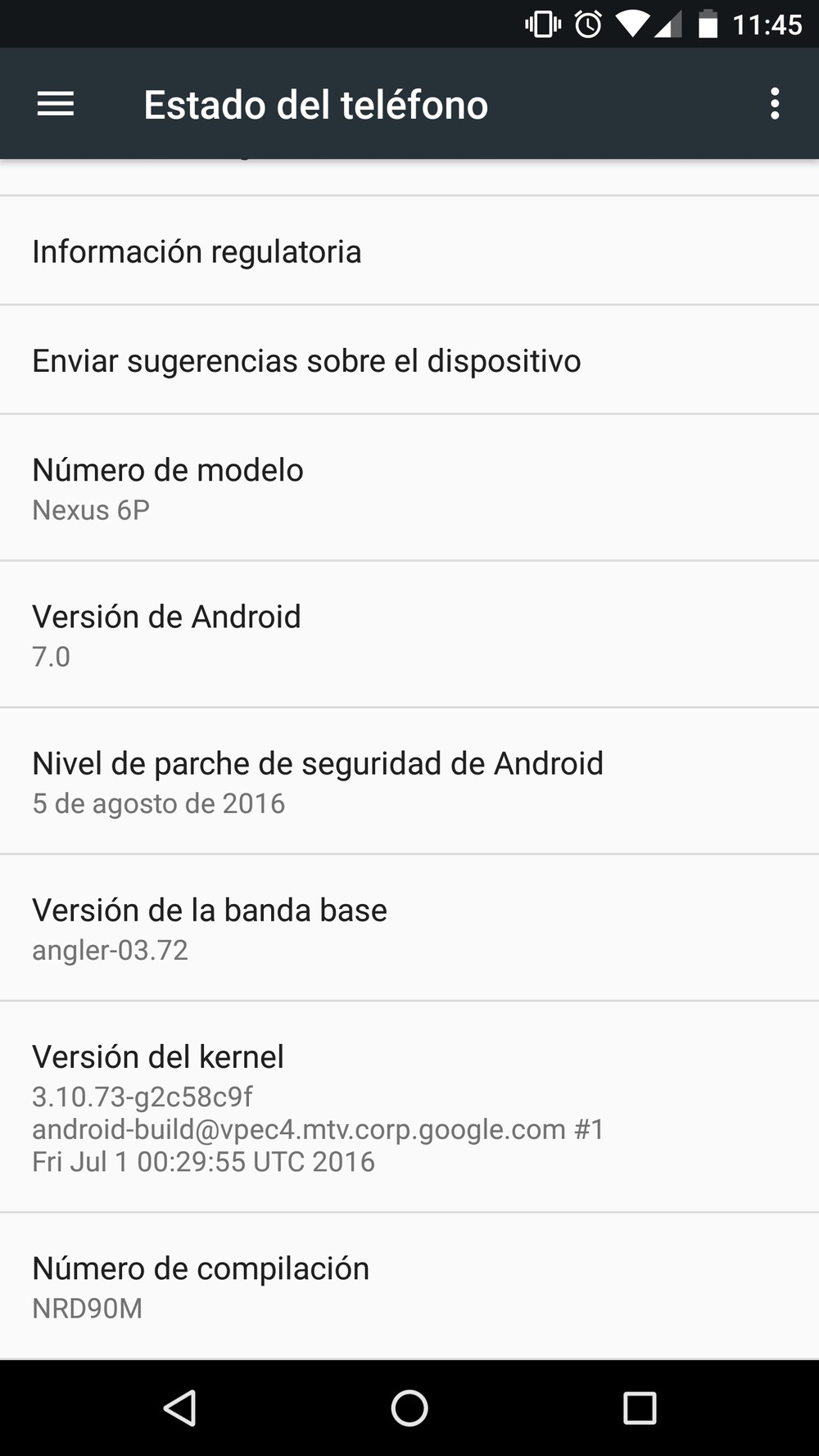819x1456 pixels.
Task: Tap the Número de modelo row
Action: [409, 488]
